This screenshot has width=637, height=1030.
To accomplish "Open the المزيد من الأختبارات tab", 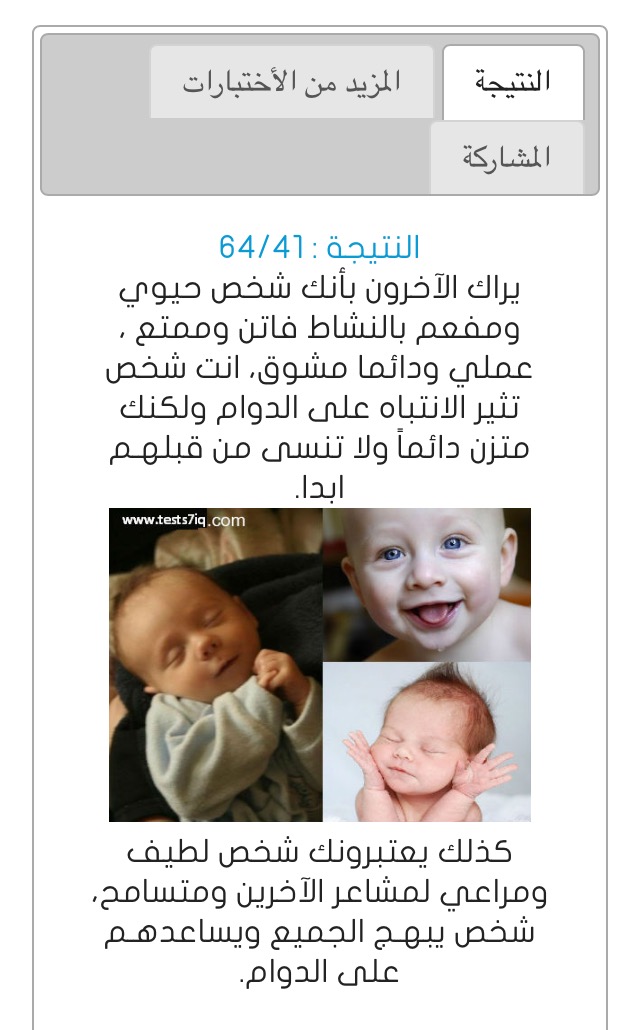I will (x=292, y=82).
